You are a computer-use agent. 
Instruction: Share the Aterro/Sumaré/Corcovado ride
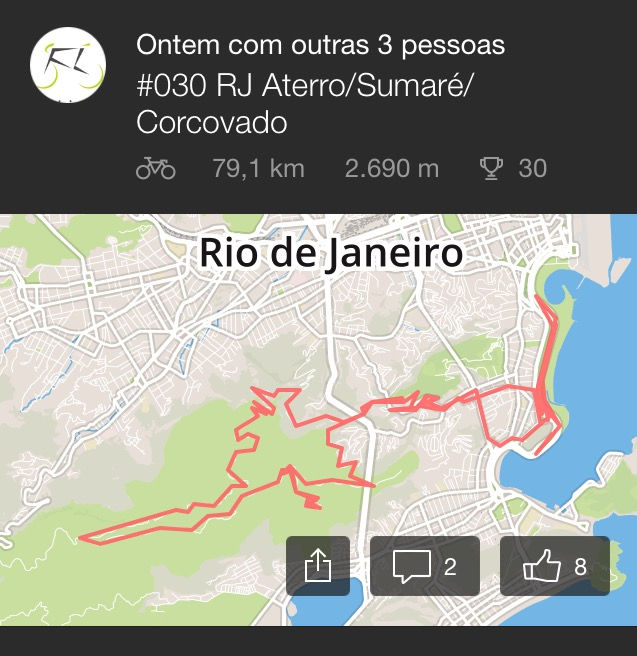click(x=318, y=566)
